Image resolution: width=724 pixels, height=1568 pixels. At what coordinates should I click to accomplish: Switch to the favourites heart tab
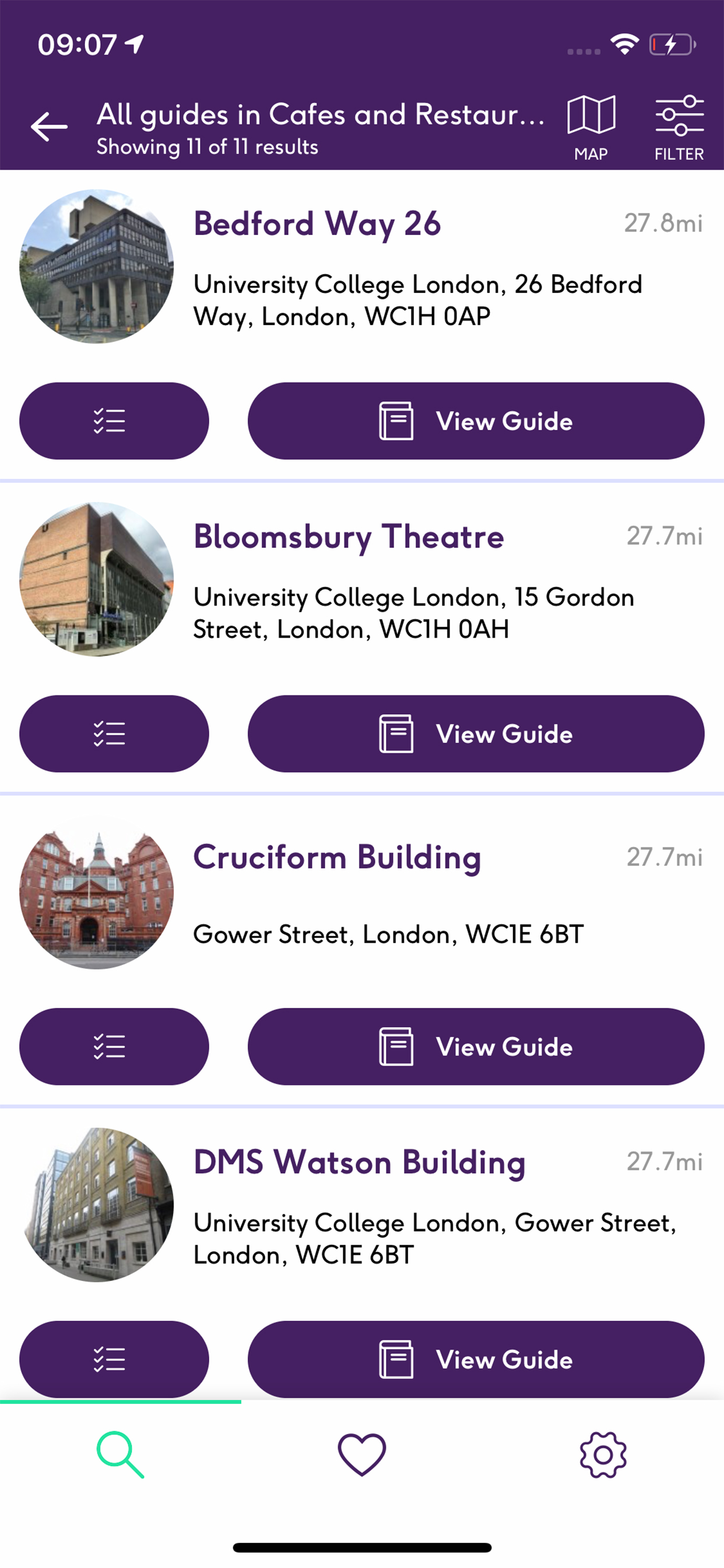[x=362, y=1455]
